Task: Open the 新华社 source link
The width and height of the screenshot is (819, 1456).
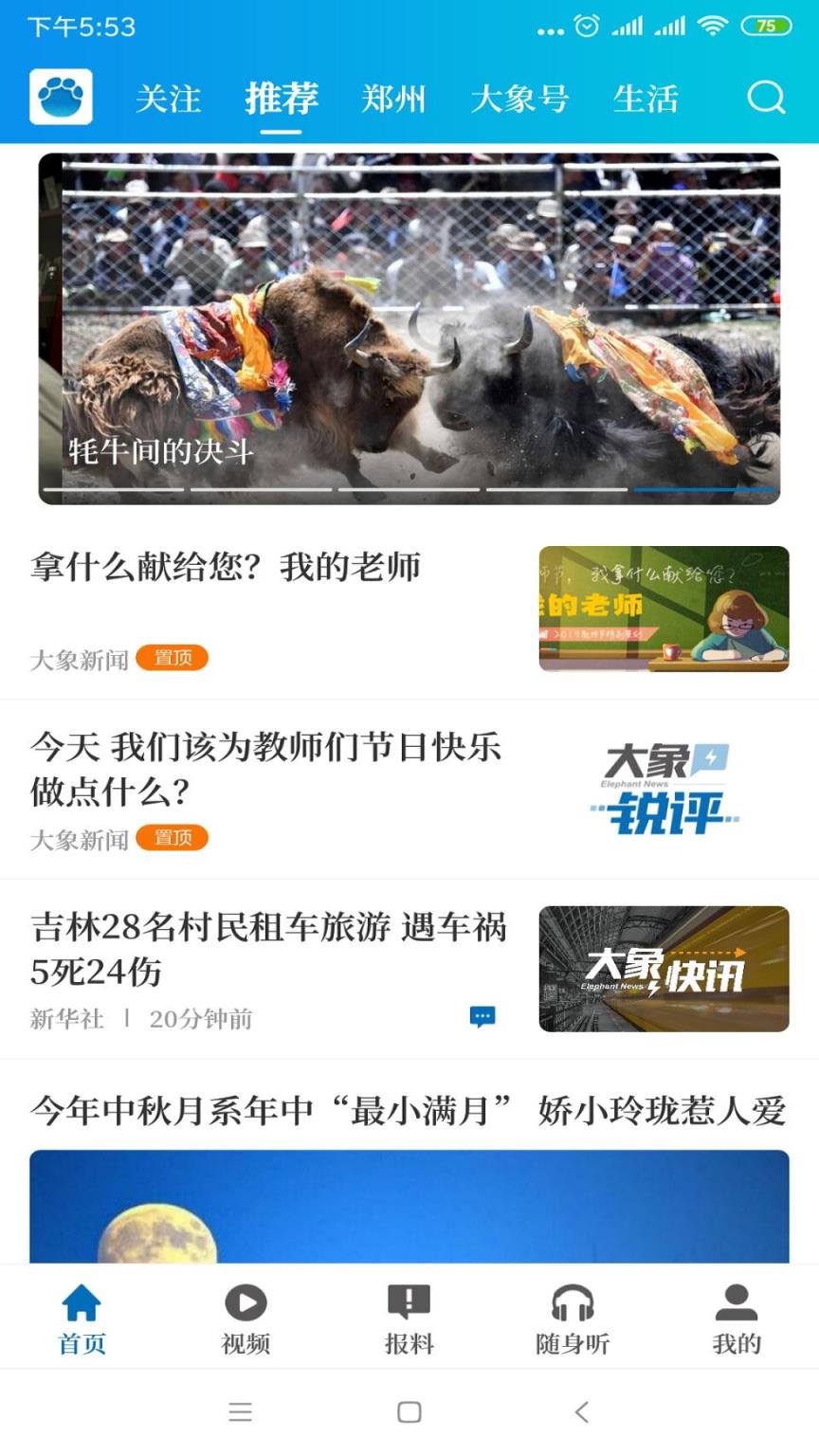Action: [65, 1018]
